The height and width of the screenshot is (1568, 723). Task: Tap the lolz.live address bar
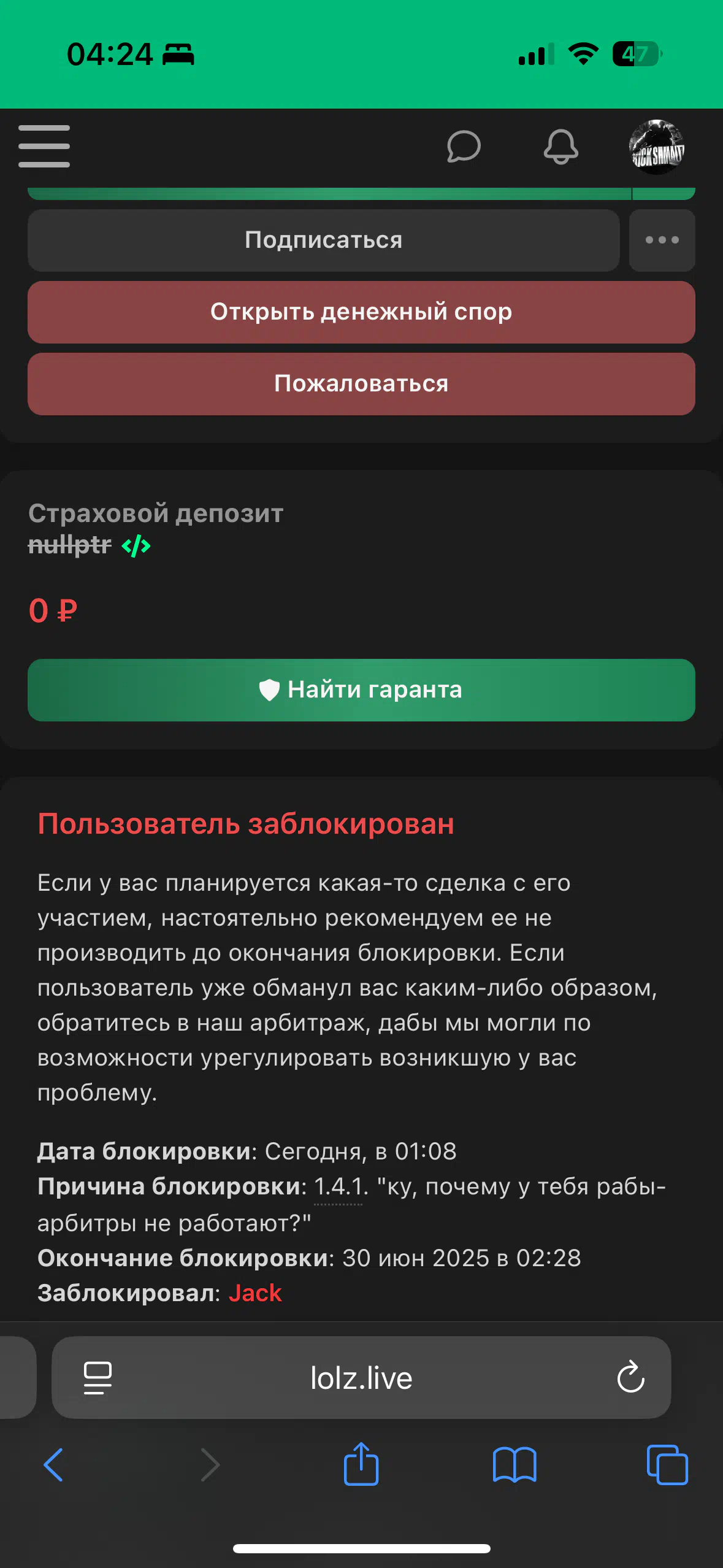(361, 1378)
